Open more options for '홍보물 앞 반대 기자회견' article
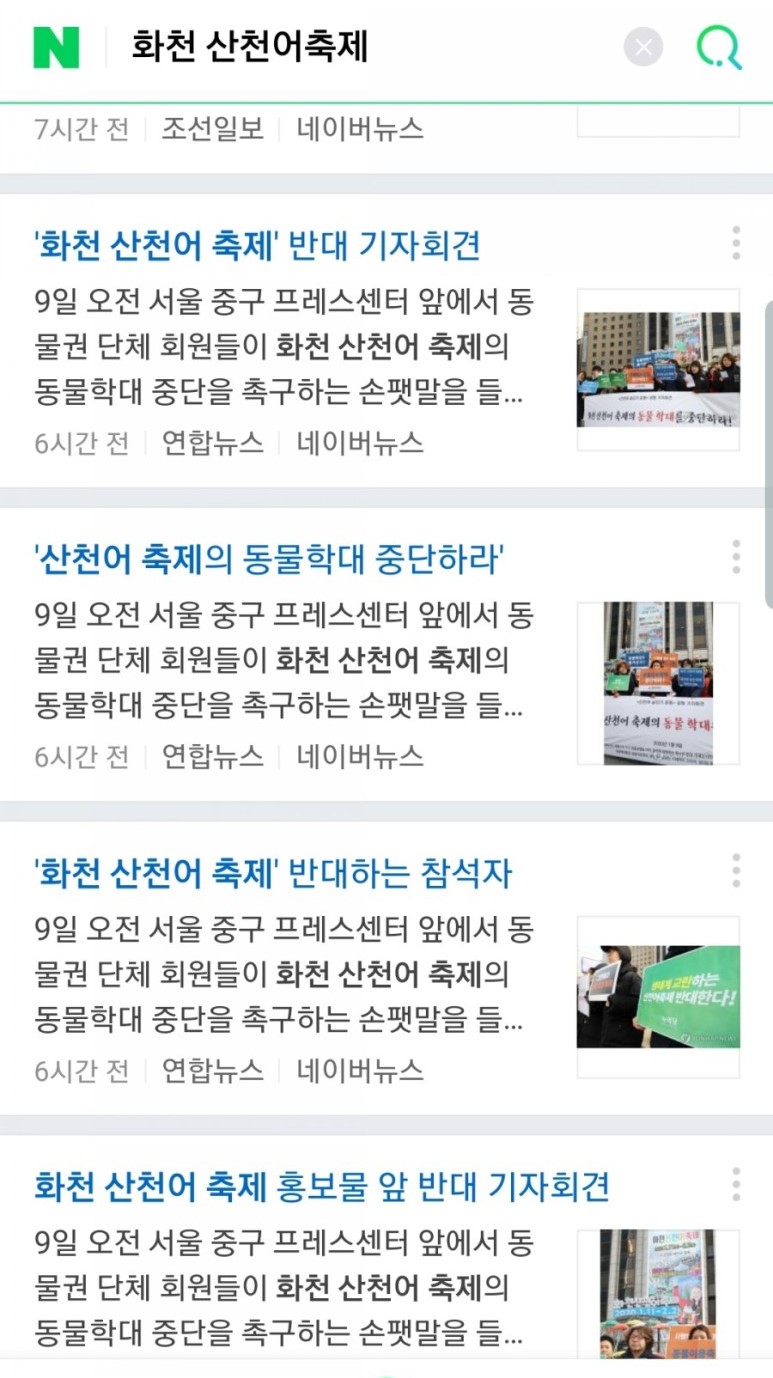The width and height of the screenshot is (773, 1378). click(736, 1184)
